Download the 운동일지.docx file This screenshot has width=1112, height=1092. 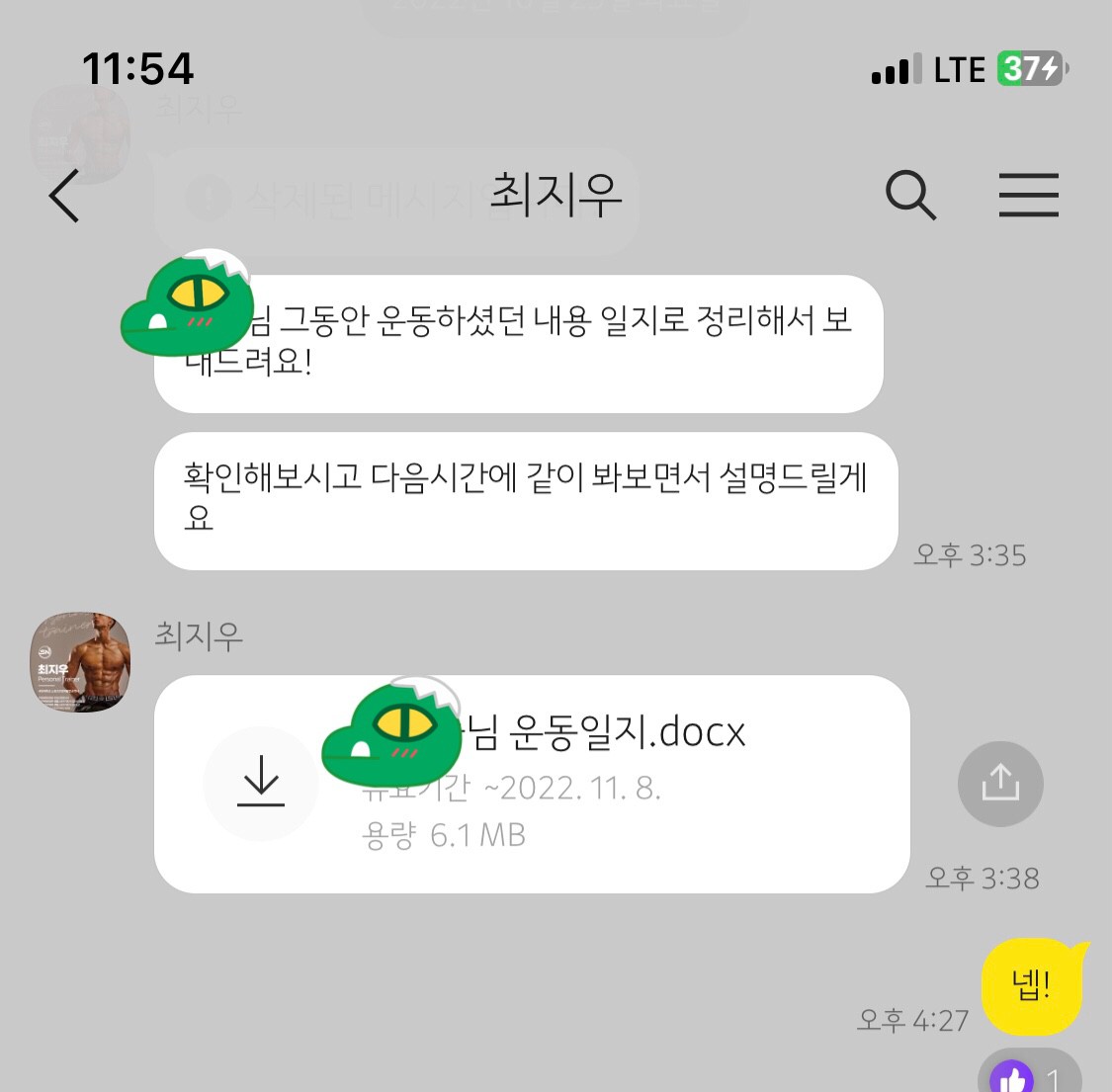pyautogui.click(x=261, y=783)
